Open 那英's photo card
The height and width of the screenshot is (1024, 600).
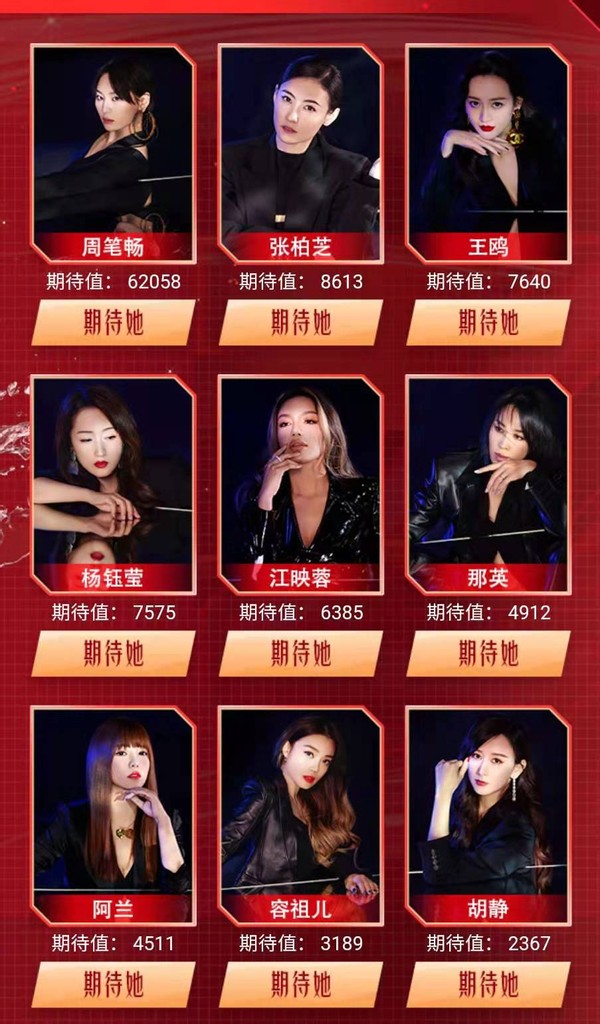pos(488,482)
